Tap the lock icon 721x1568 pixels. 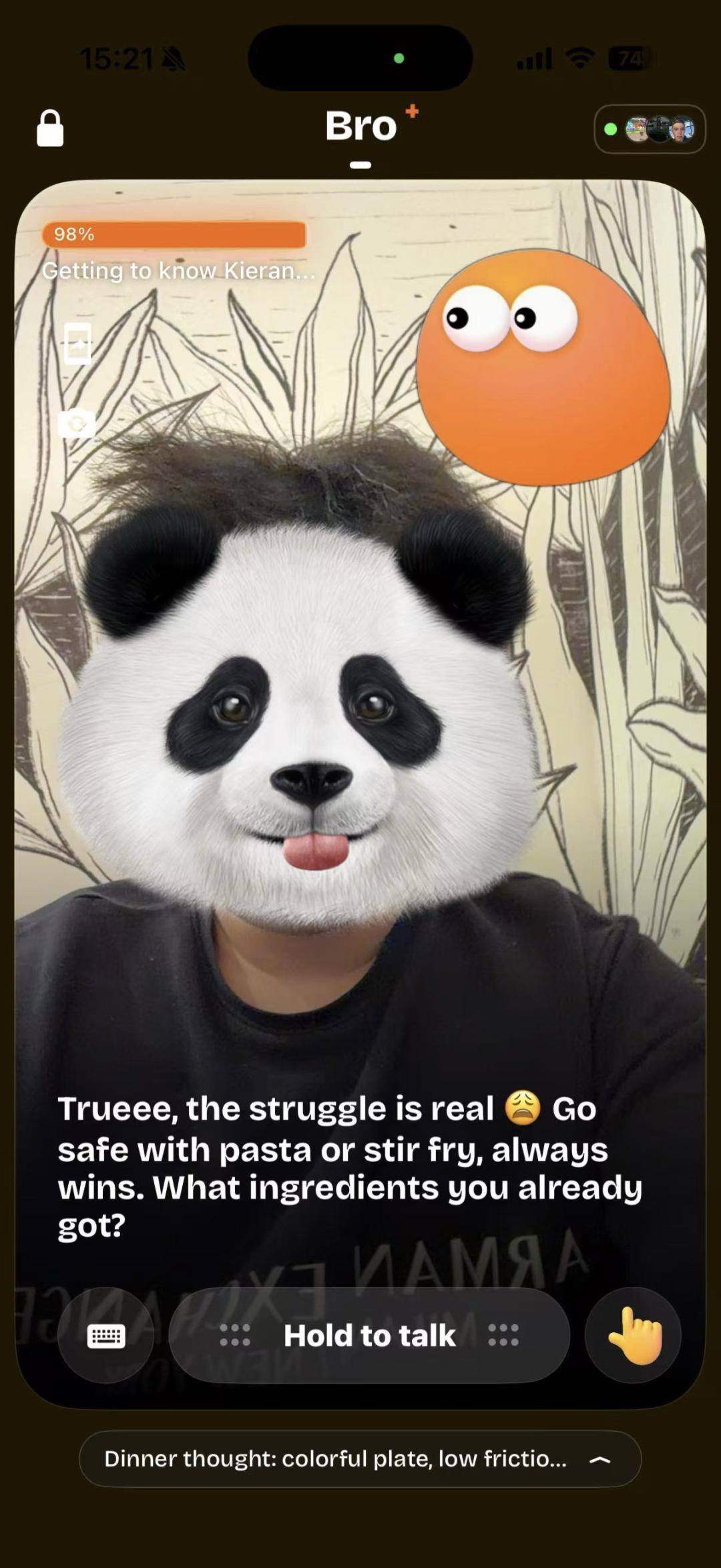(50, 128)
